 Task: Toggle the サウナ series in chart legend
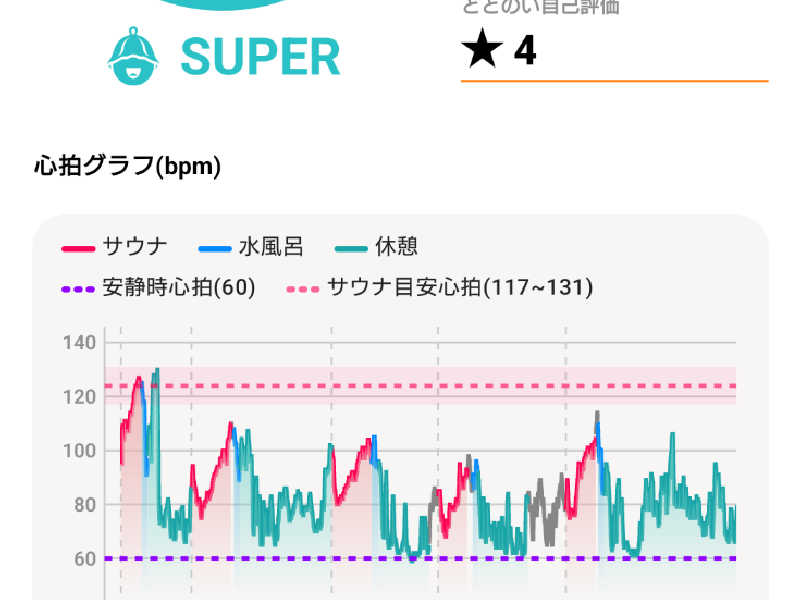pyautogui.click(x=115, y=247)
